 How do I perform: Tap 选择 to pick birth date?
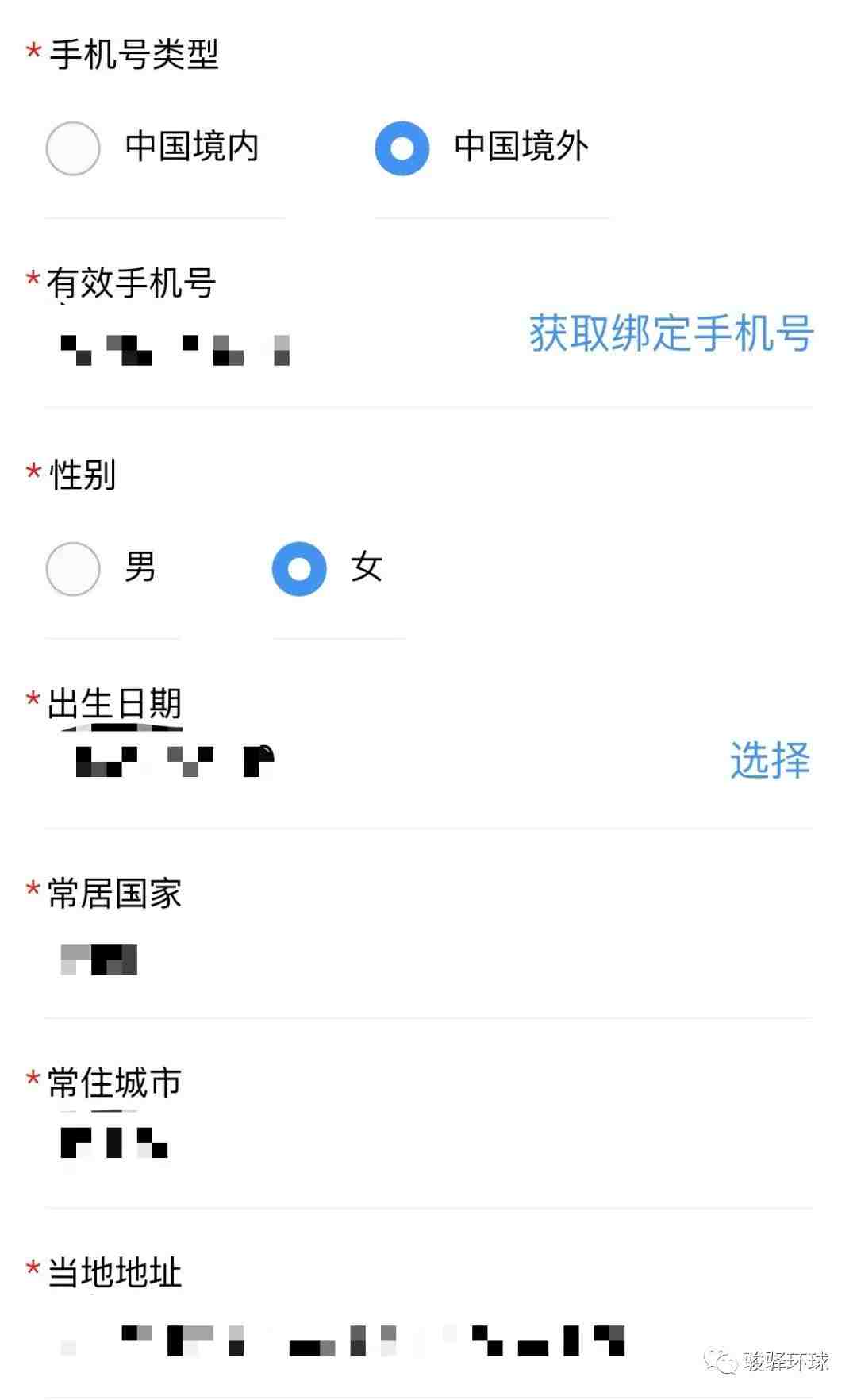tap(769, 760)
